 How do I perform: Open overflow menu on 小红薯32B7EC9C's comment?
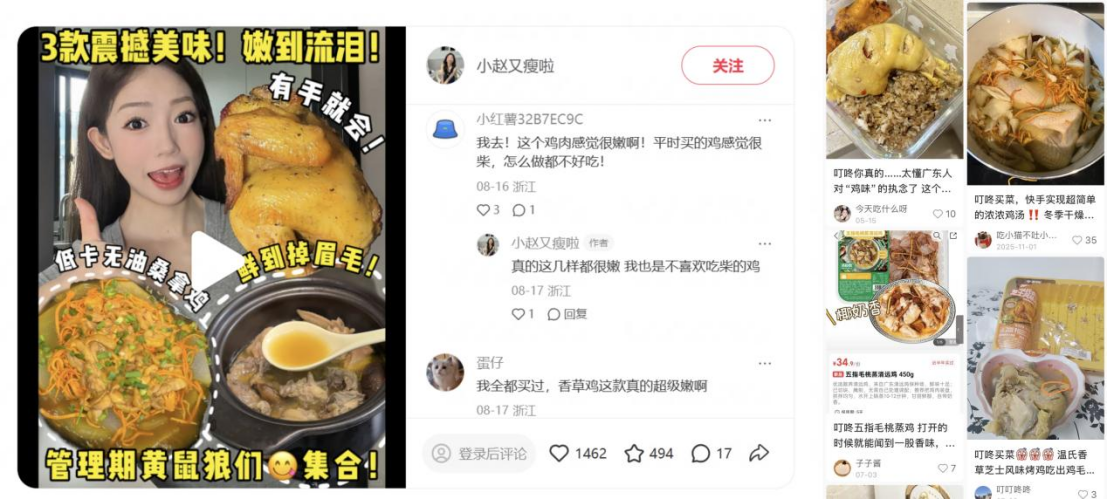click(x=765, y=120)
